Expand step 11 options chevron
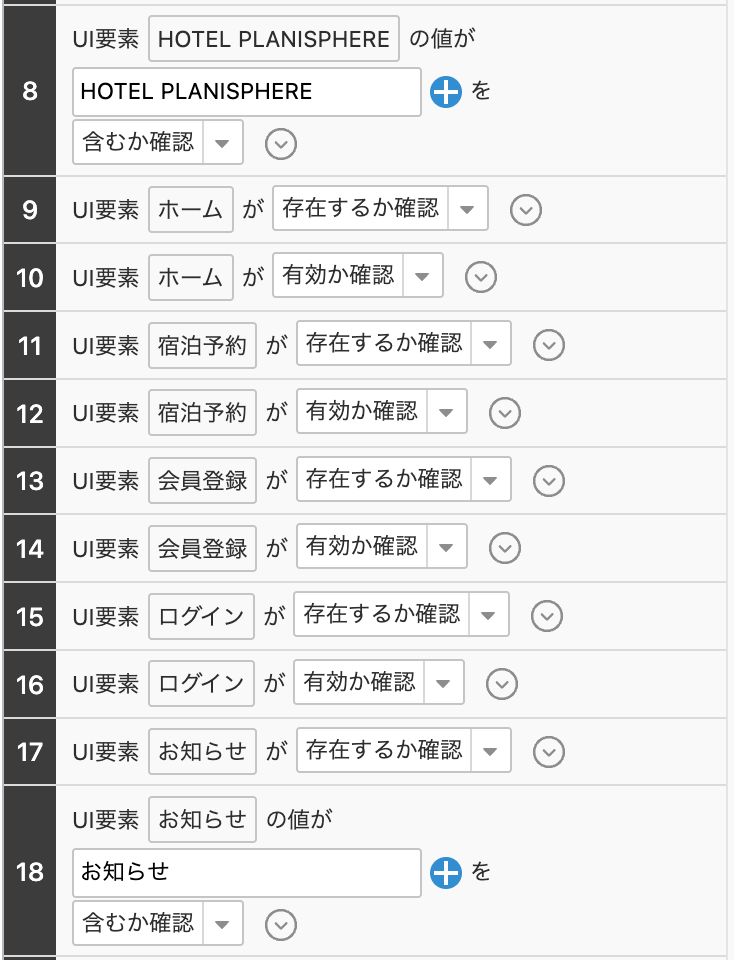 pos(548,345)
